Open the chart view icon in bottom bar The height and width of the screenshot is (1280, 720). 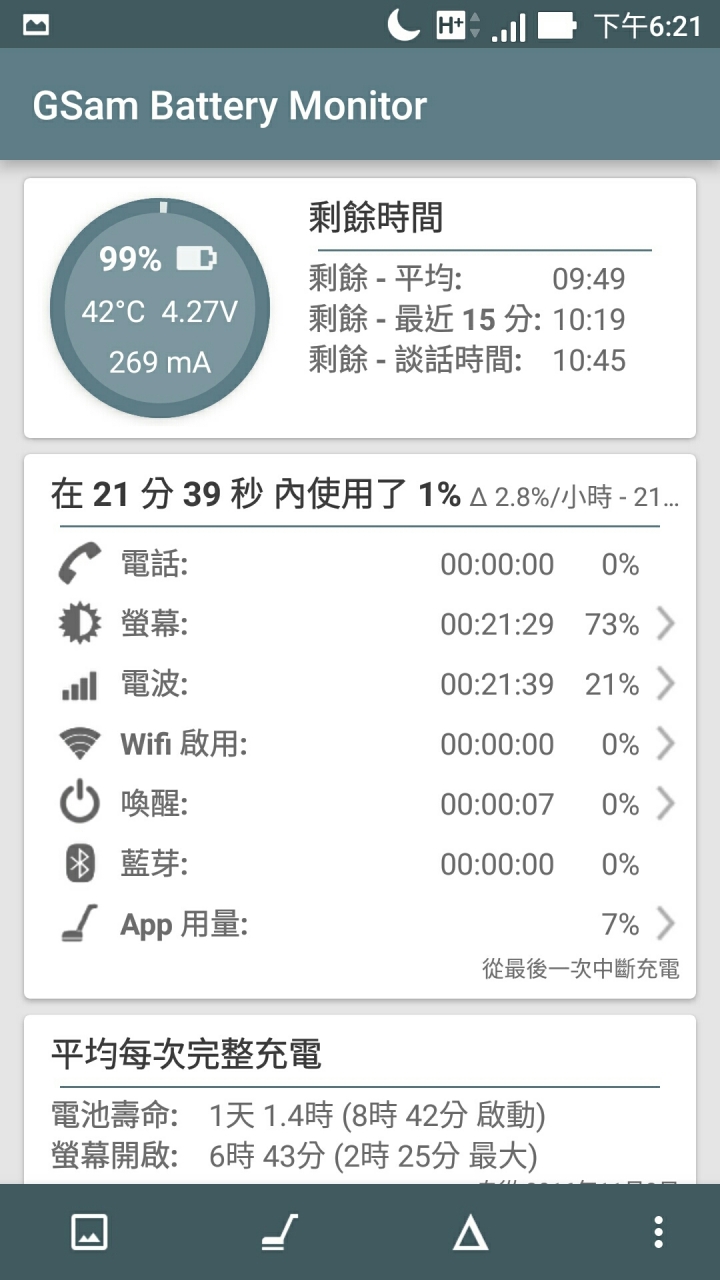point(89,1232)
